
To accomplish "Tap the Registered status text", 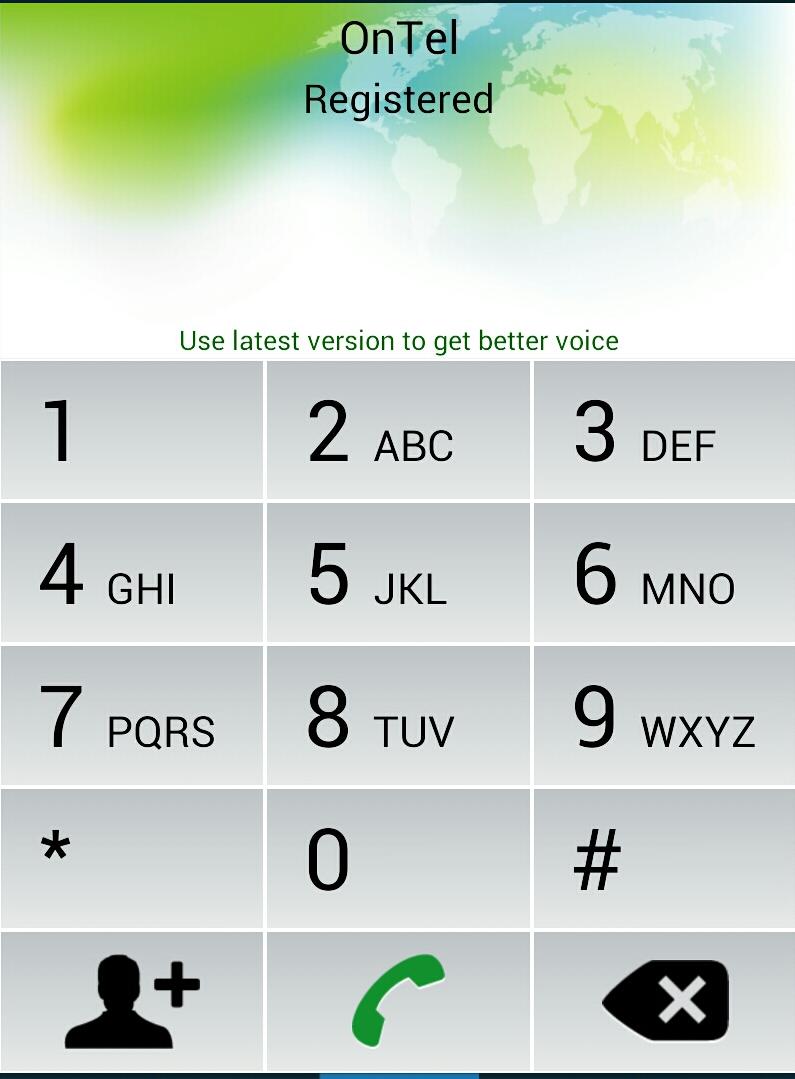I will (x=397, y=99).
